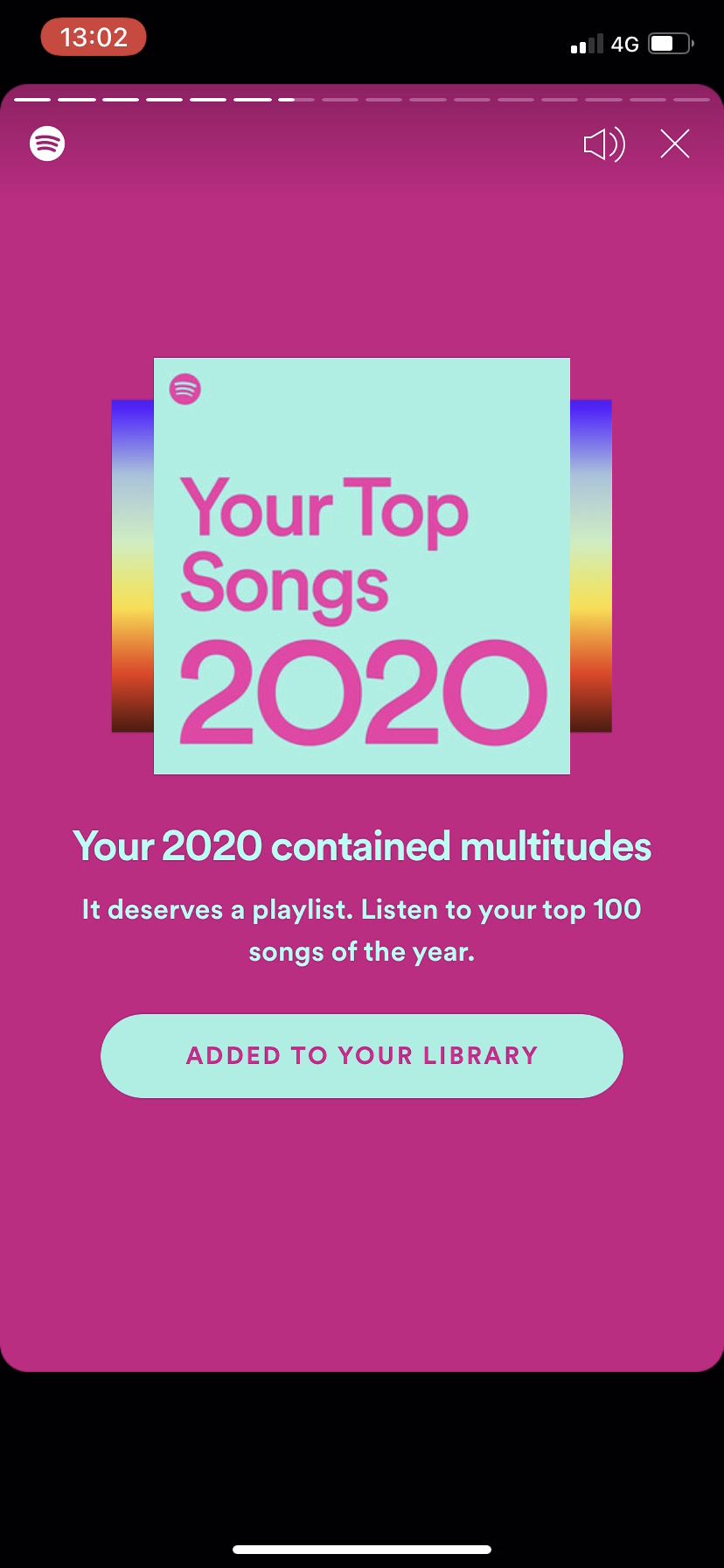This screenshot has width=724, height=1568.
Task: Tap the battery indicator in the status bar
Action: click(x=670, y=42)
